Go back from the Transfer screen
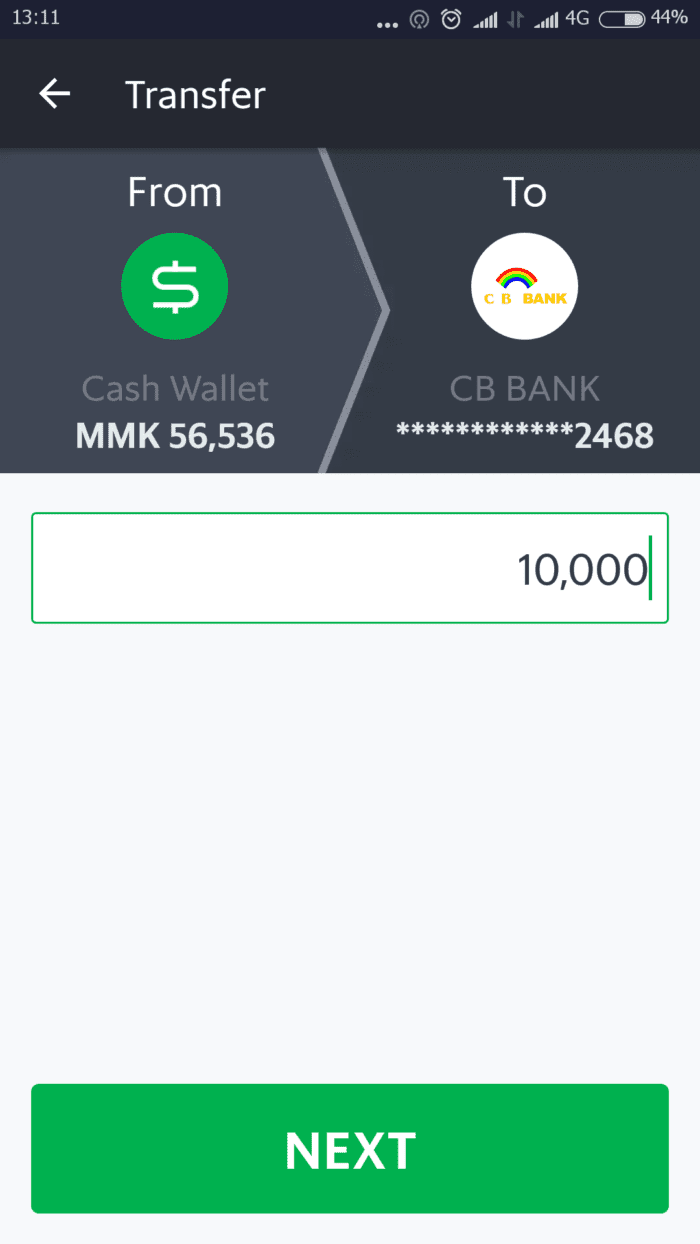Viewport: 700px width, 1244px height. 54,94
